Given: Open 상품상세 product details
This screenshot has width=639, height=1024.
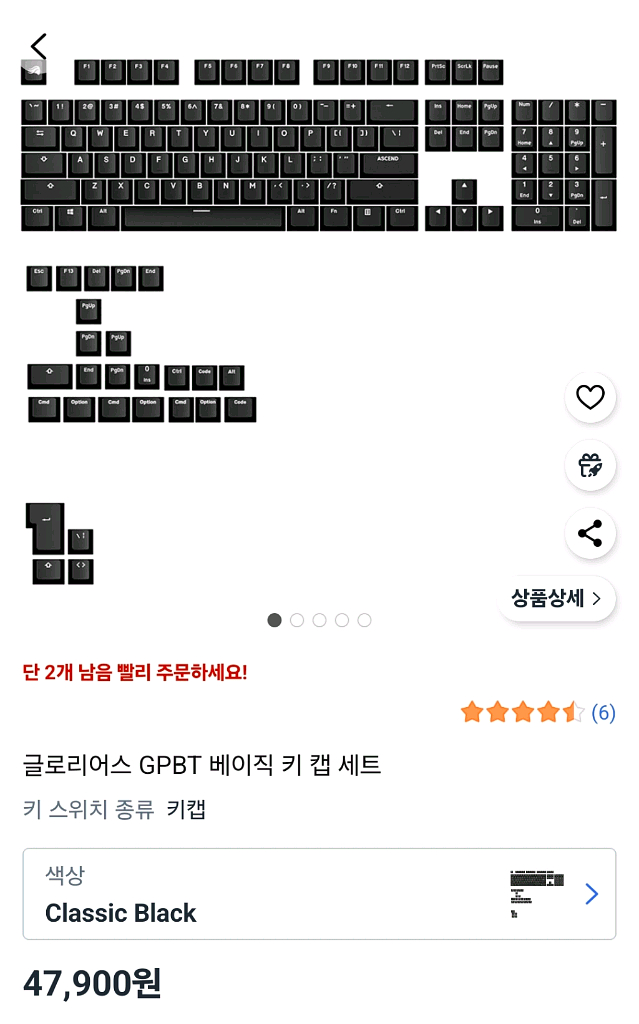Looking at the screenshot, I should coord(556,599).
